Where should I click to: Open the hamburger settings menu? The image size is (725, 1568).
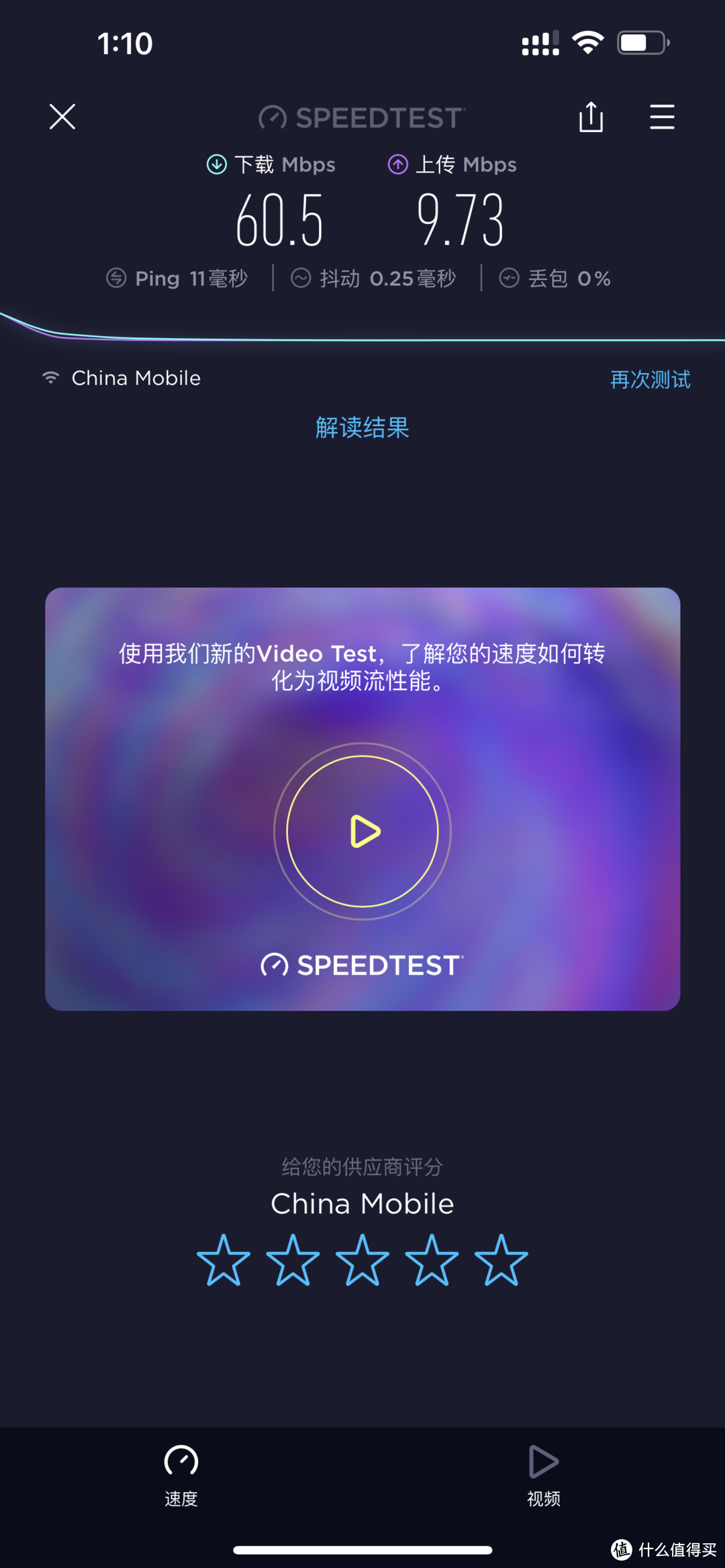pyautogui.click(x=661, y=117)
